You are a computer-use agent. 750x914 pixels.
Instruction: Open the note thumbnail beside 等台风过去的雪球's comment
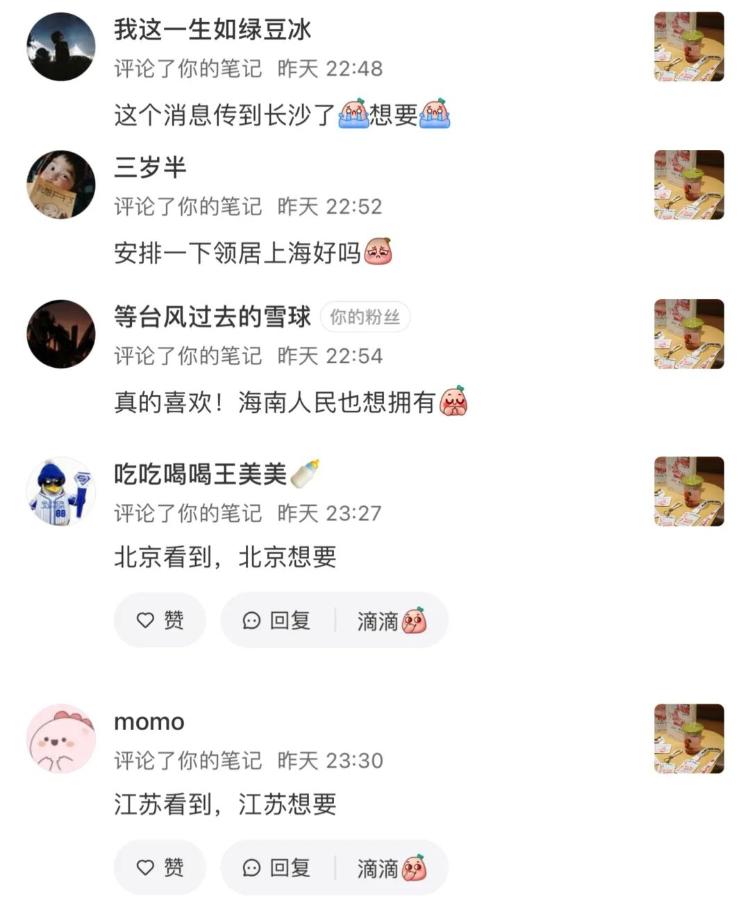click(688, 334)
